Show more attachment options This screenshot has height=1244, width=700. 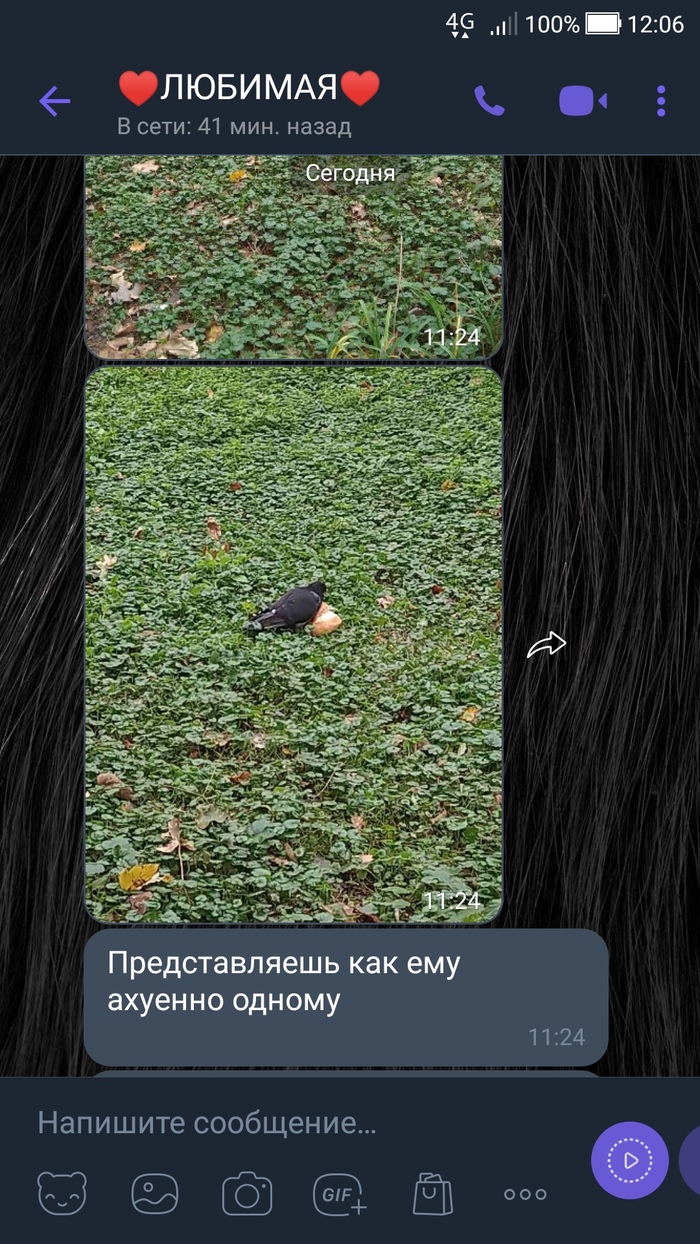pos(525,1193)
